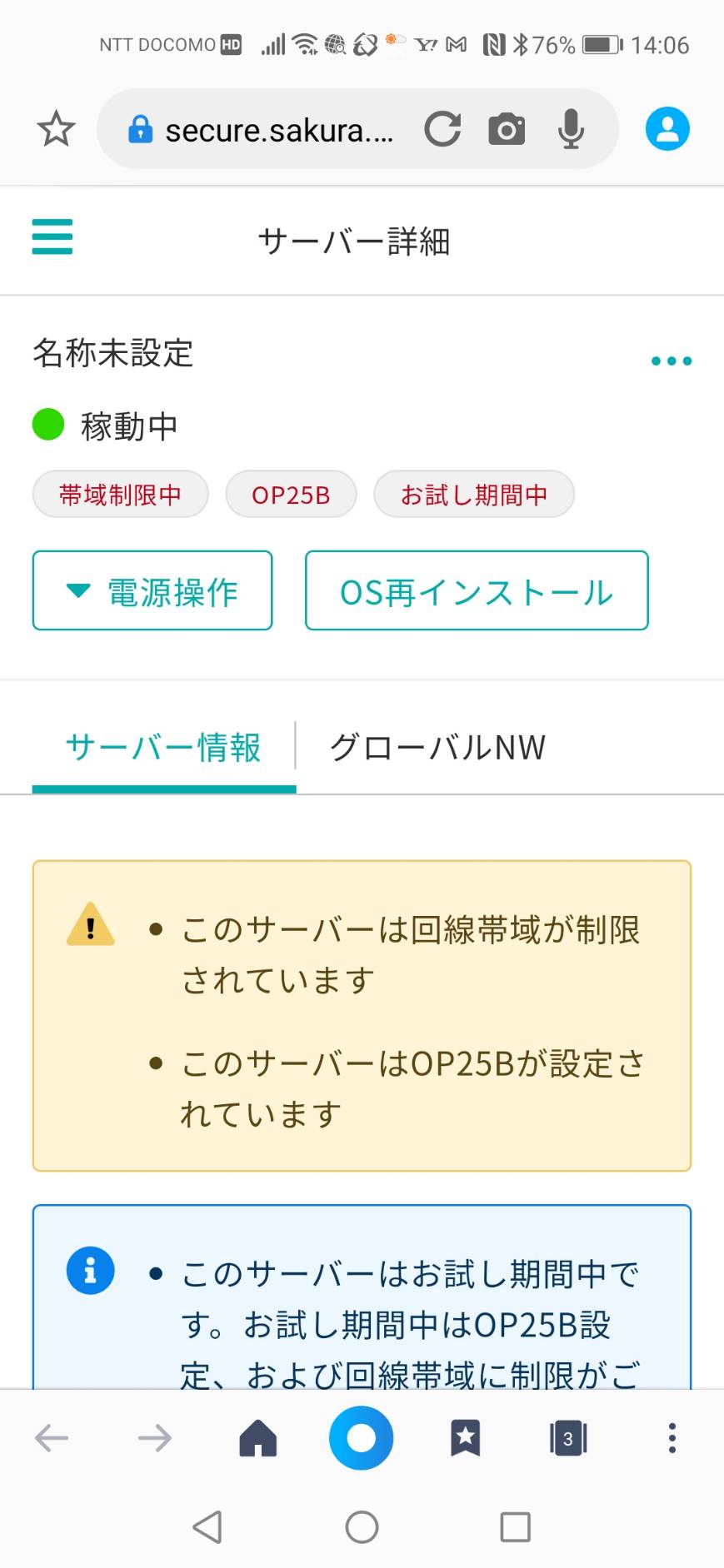This screenshot has width=724, height=1568.
Task: Open camera search in the address bar
Action: 507,130
